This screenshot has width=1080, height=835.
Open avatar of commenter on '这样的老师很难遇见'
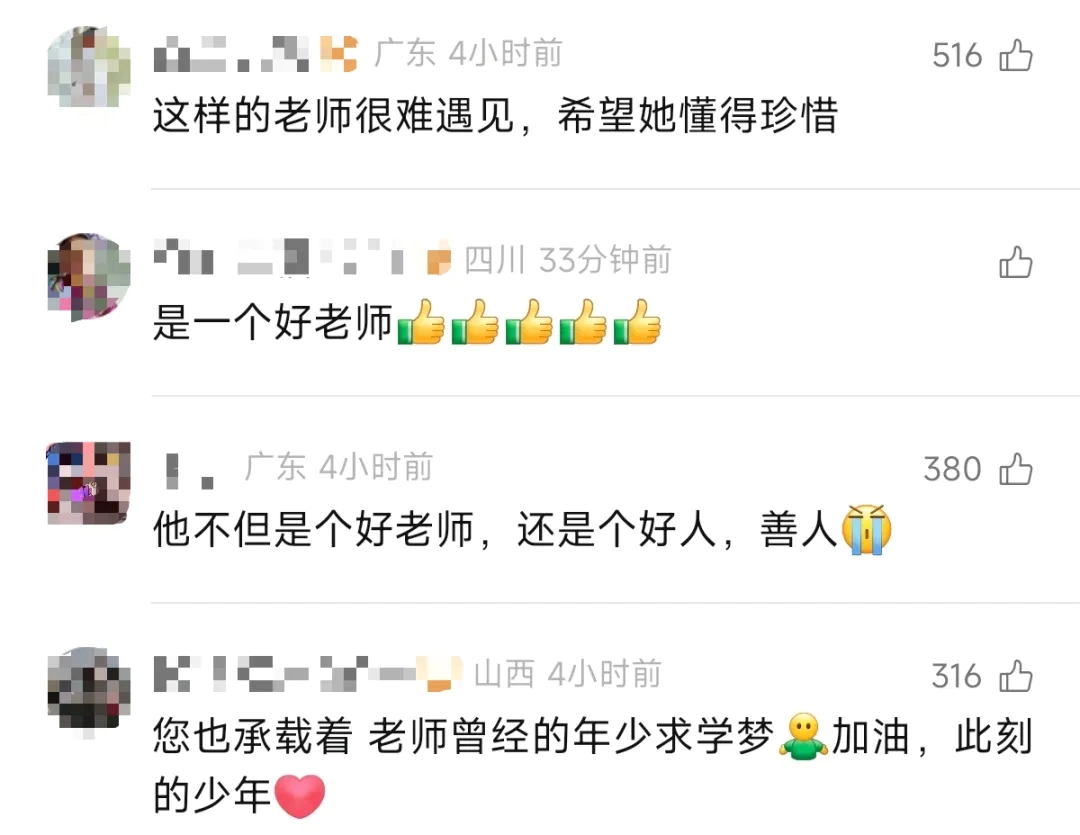(x=89, y=68)
